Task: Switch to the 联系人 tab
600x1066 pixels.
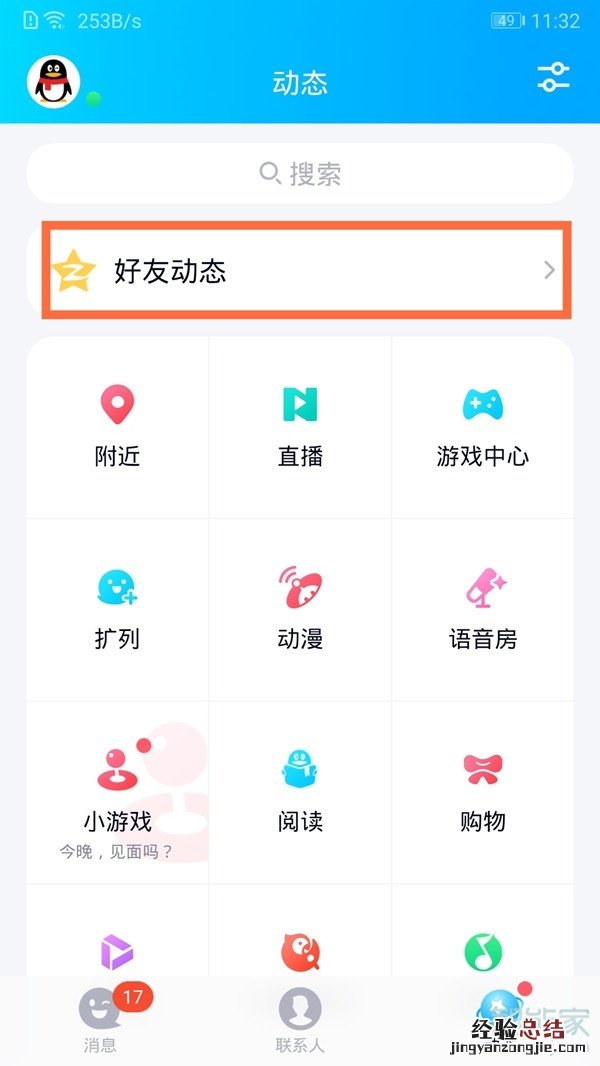Action: click(300, 1020)
